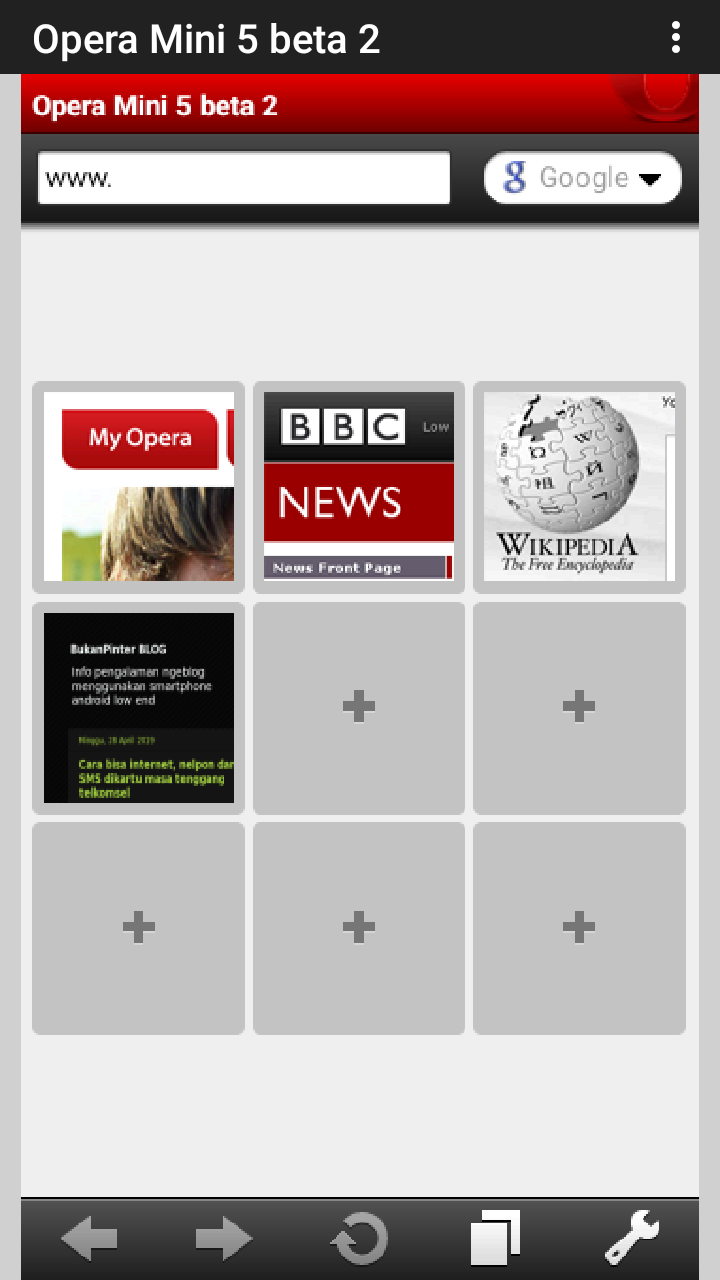Open the tabs overview icon
Screen dimensions: 720x1280
pyautogui.click(x=495, y=1238)
